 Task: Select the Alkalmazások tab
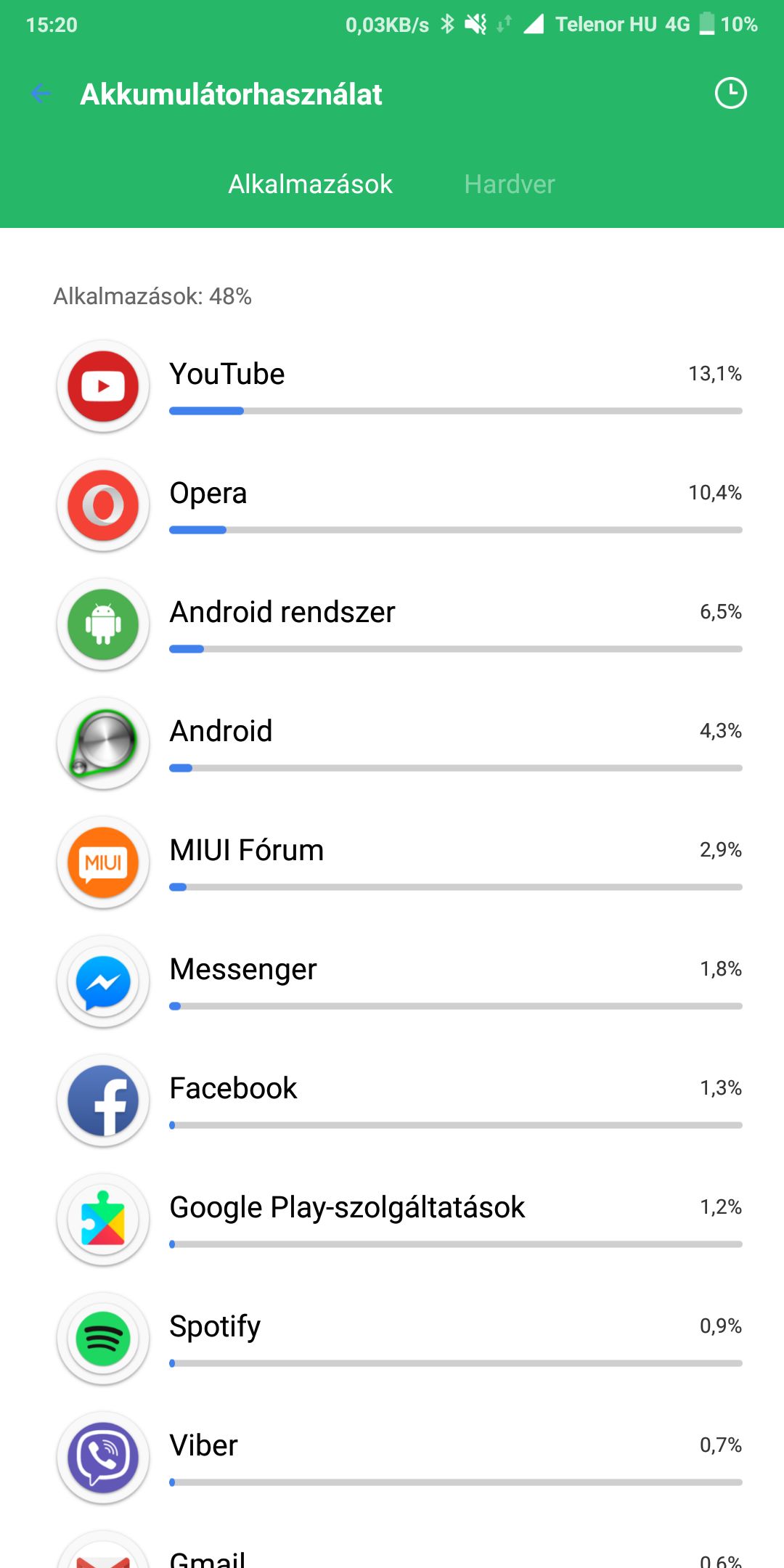point(310,184)
